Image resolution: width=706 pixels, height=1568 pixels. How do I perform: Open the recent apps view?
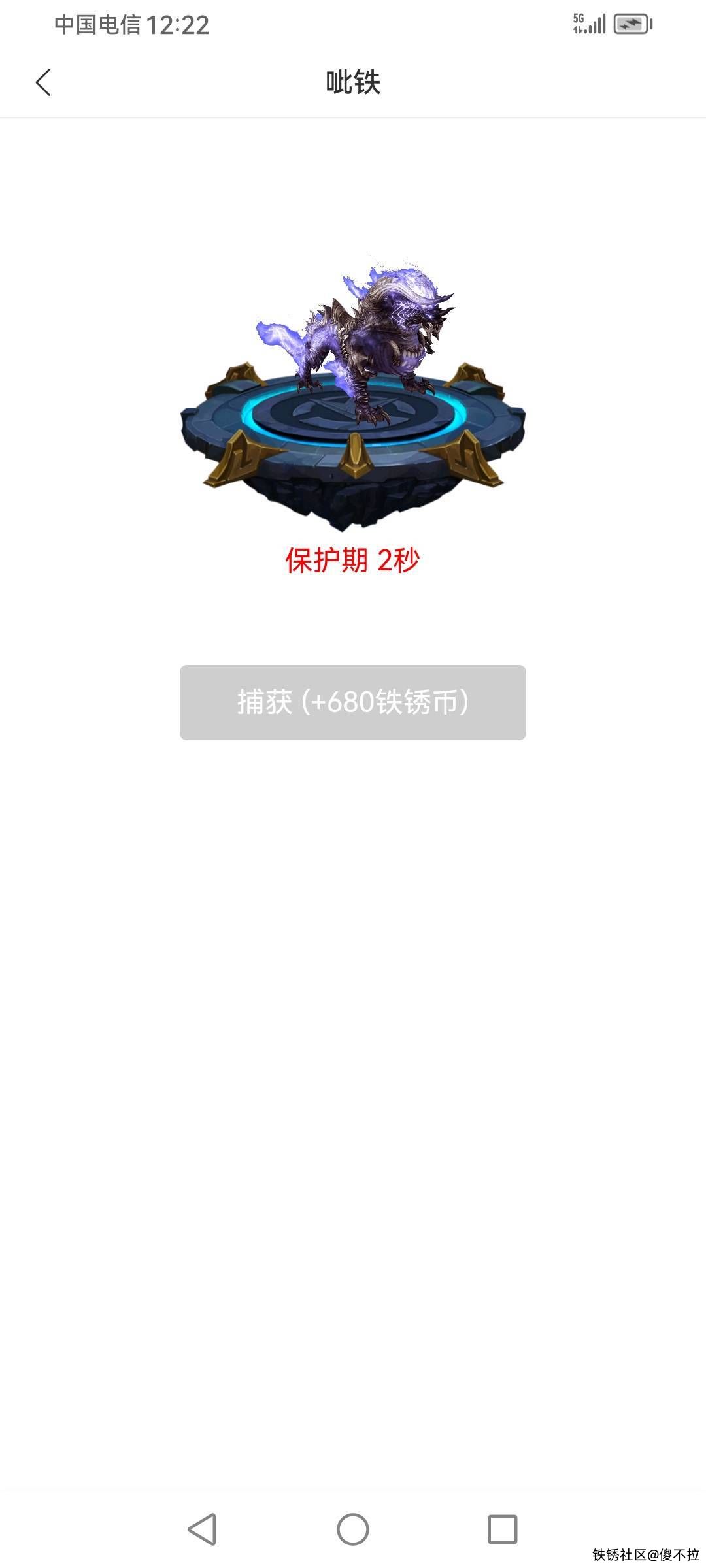[503, 1529]
